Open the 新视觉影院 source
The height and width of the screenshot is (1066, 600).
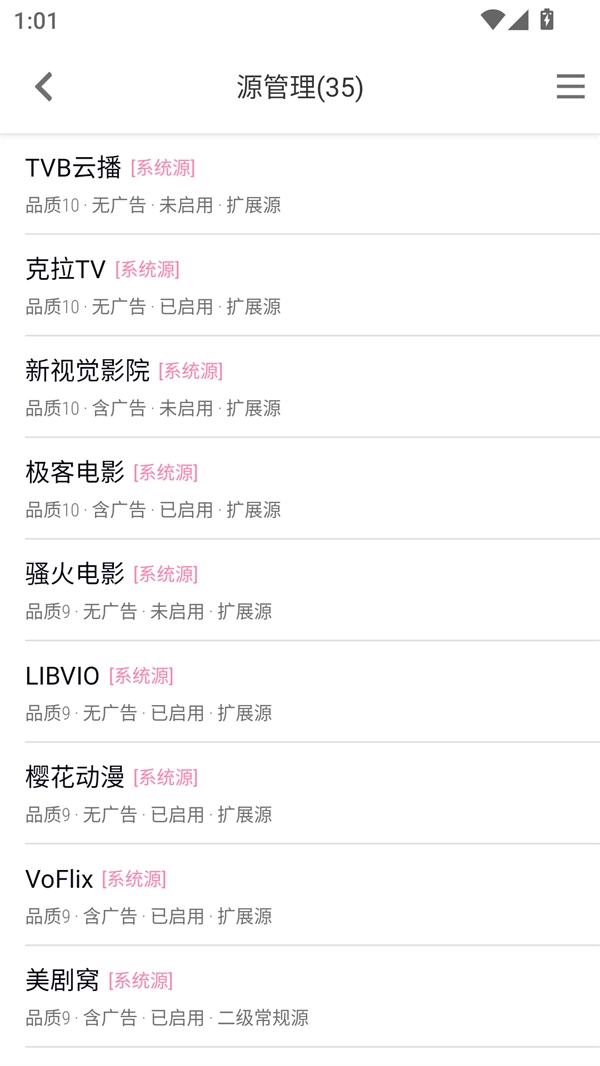coord(300,387)
